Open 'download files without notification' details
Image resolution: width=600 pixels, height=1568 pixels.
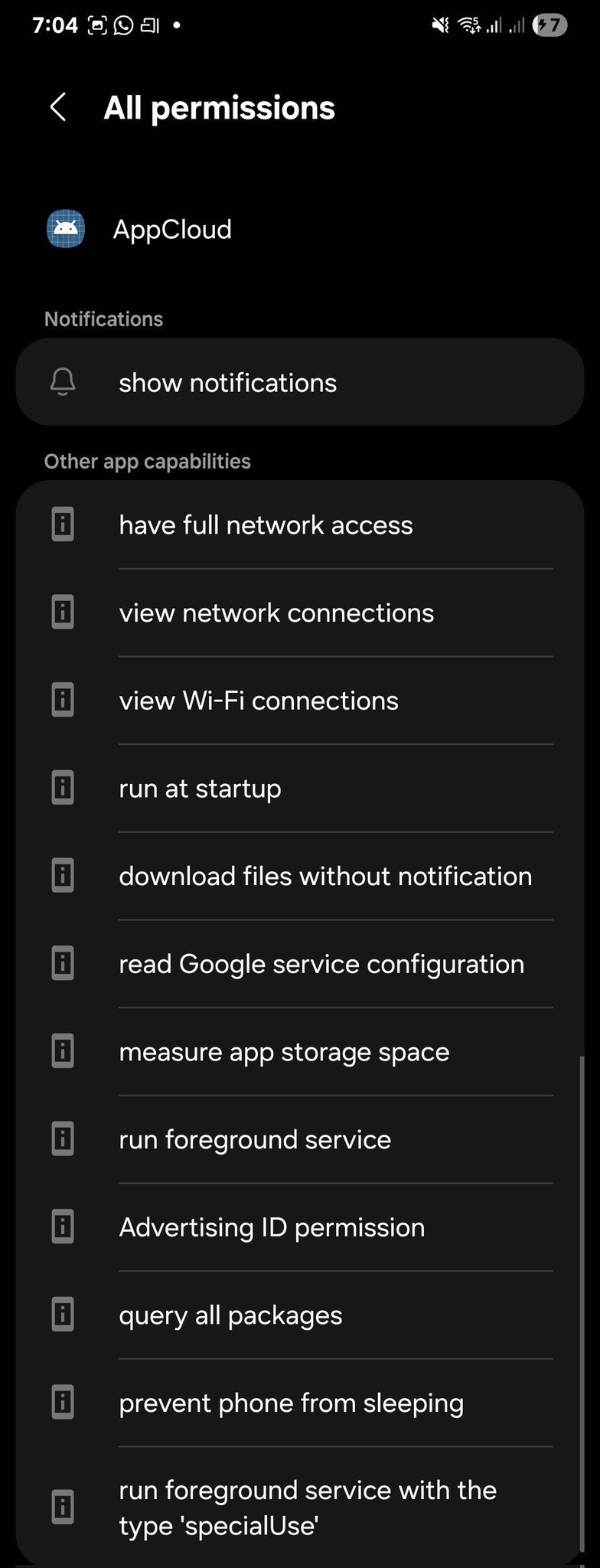pyautogui.click(x=300, y=876)
